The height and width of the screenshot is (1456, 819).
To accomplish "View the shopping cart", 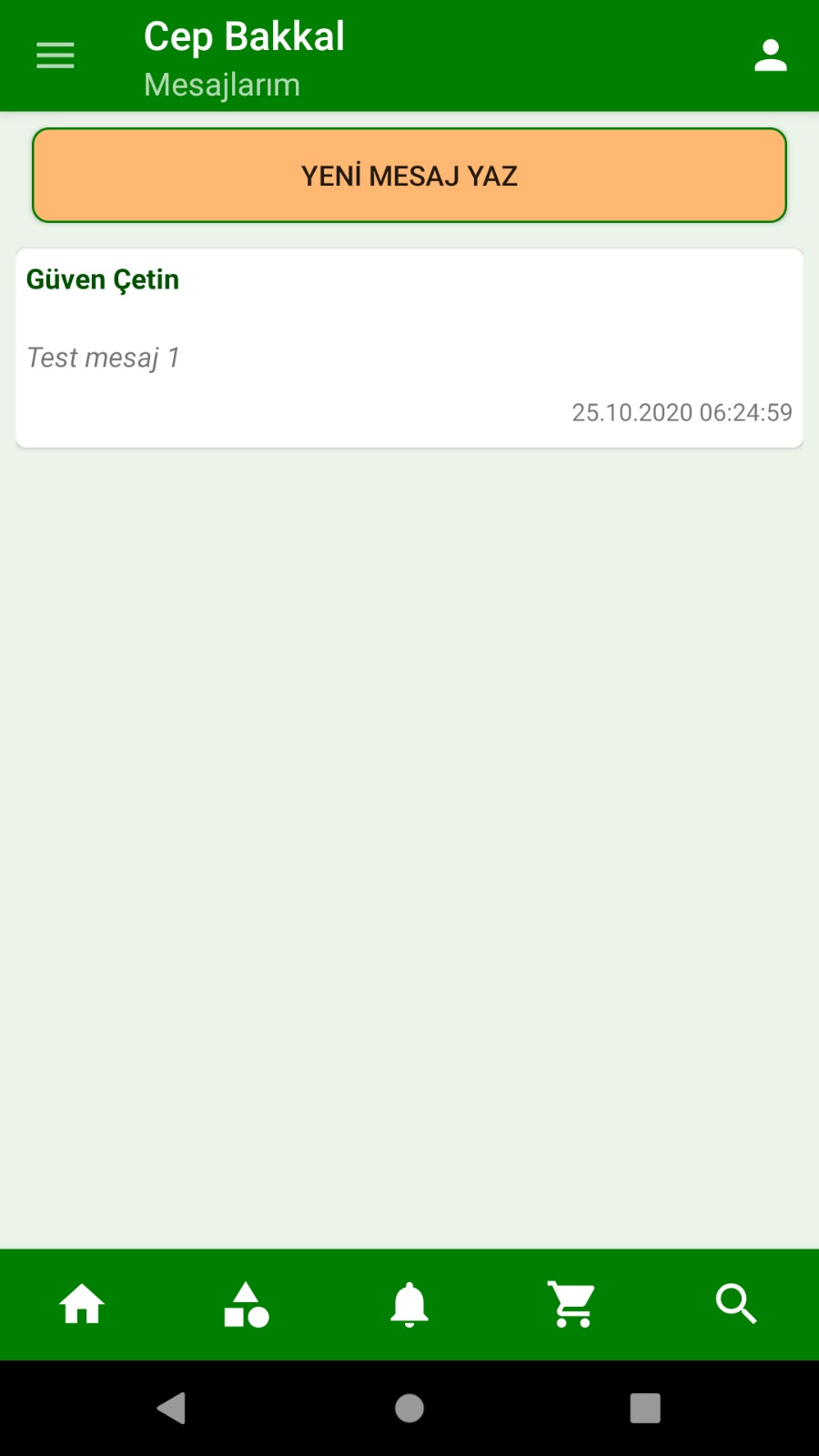I will click(572, 1305).
